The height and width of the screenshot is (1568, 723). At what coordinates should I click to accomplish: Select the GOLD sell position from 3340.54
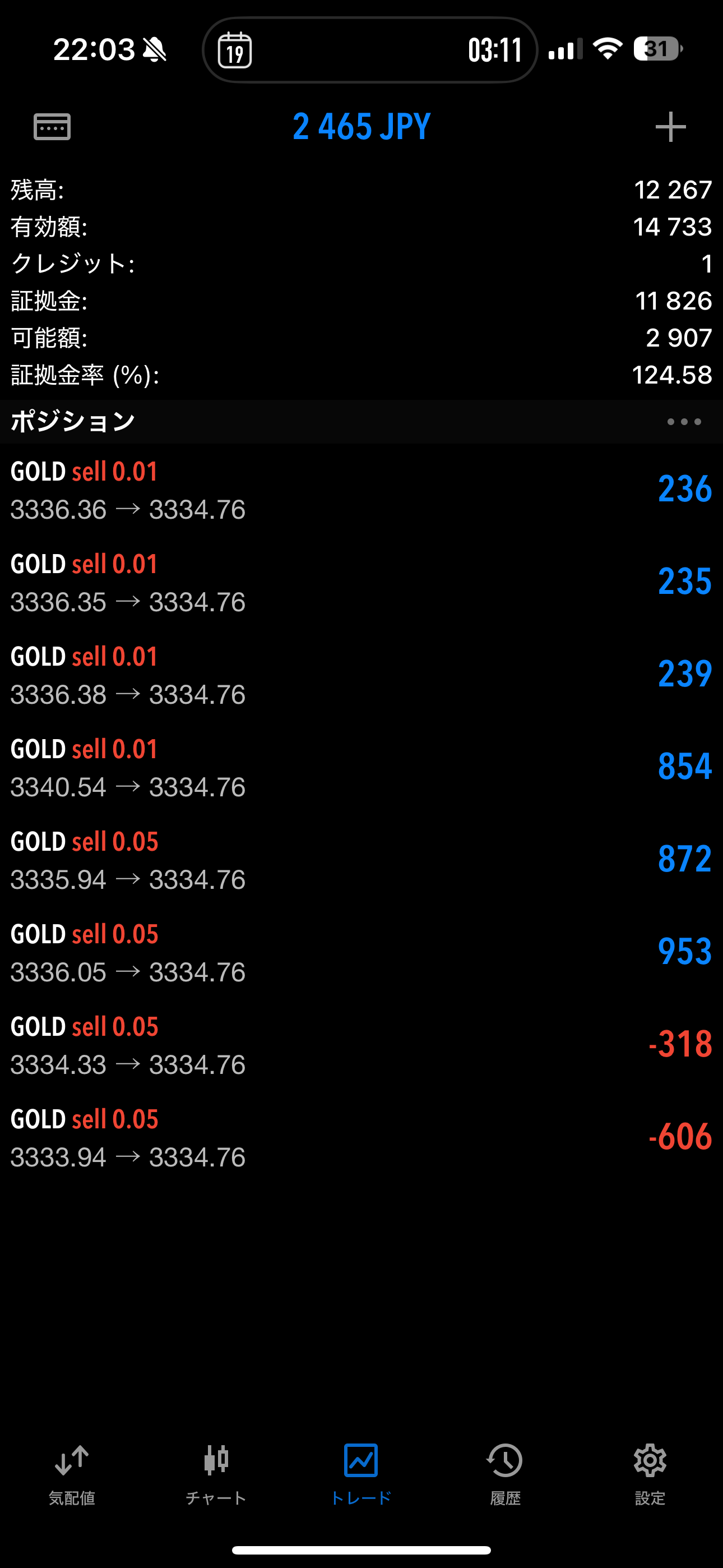[x=361, y=768]
